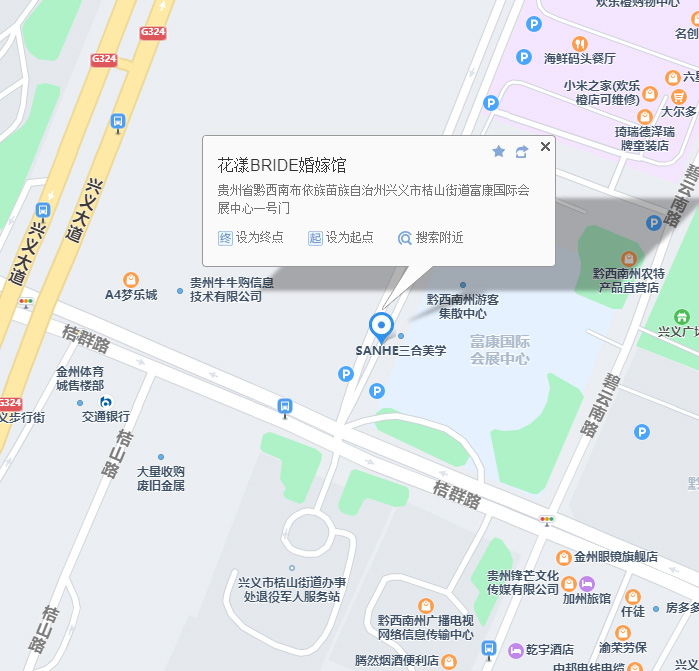Select the 交通银行 bank marker
This screenshot has height=671, width=699.
coord(106,402)
